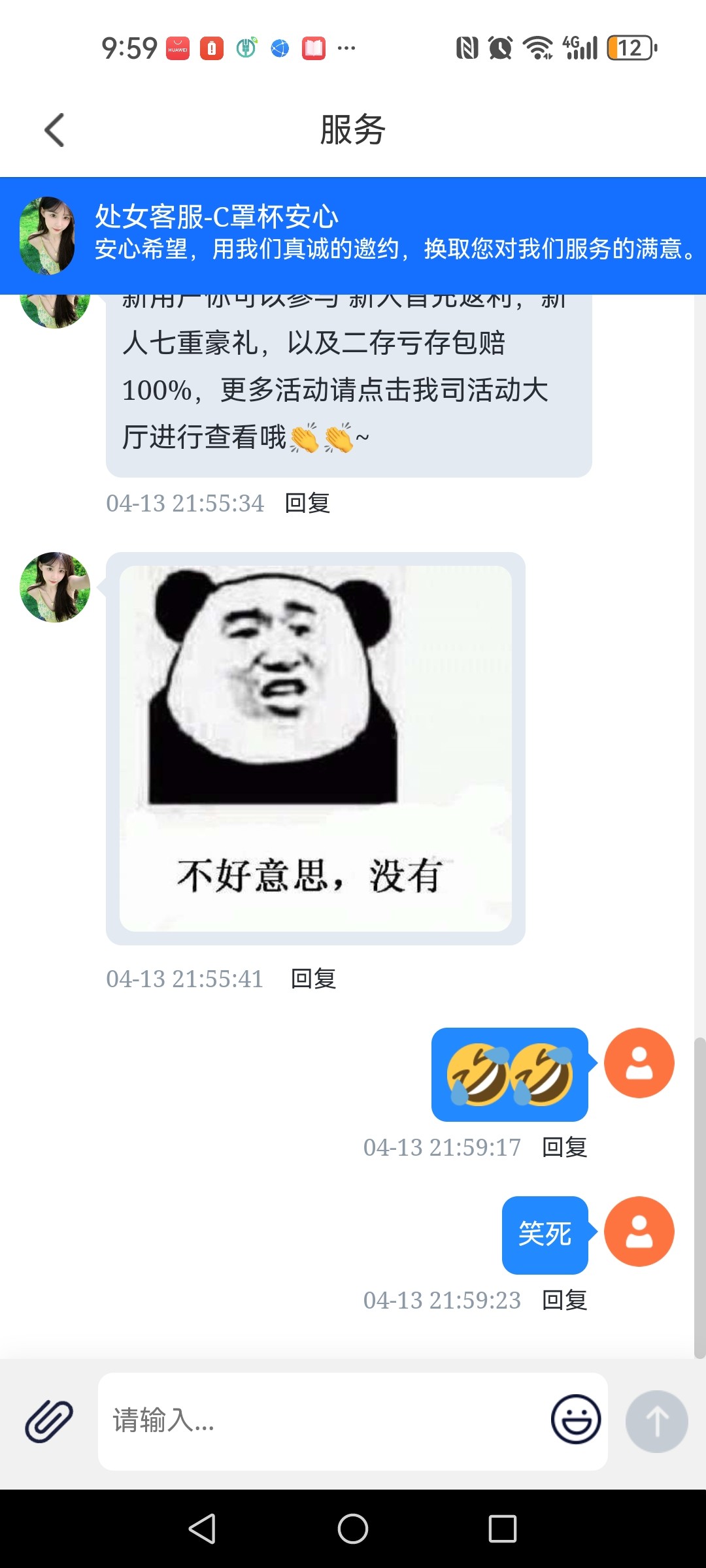Tap 回复 under the panda meme message
Viewport: 706px width, 1568px height.
pos(313,979)
